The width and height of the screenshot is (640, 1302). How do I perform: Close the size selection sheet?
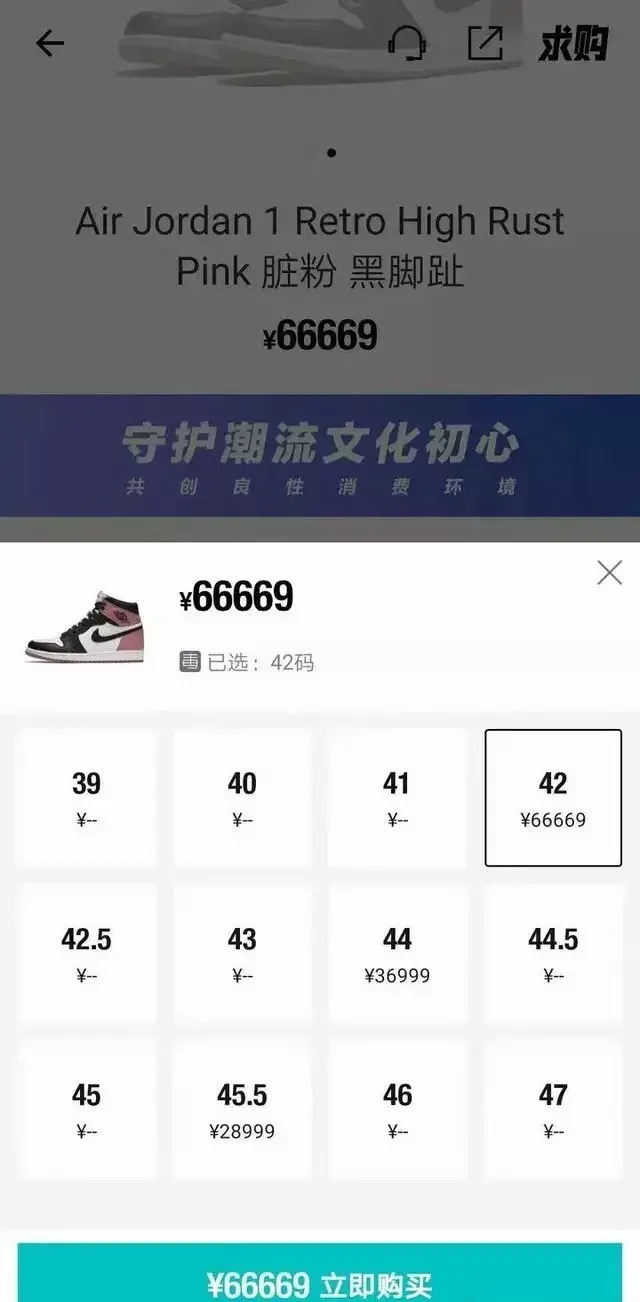pyautogui.click(x=609, y=572)
